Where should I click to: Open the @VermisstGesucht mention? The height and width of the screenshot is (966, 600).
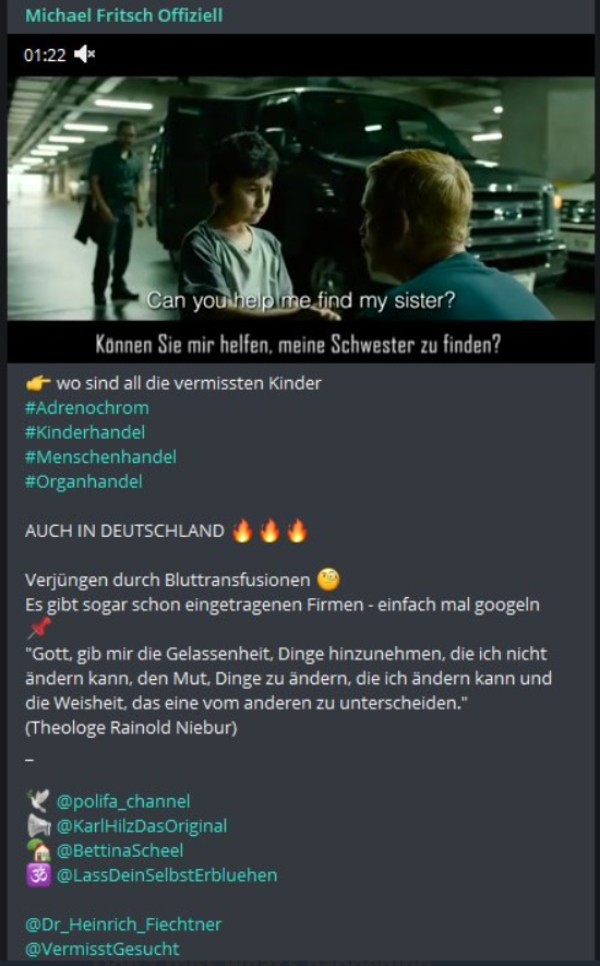tap(102, 949)
